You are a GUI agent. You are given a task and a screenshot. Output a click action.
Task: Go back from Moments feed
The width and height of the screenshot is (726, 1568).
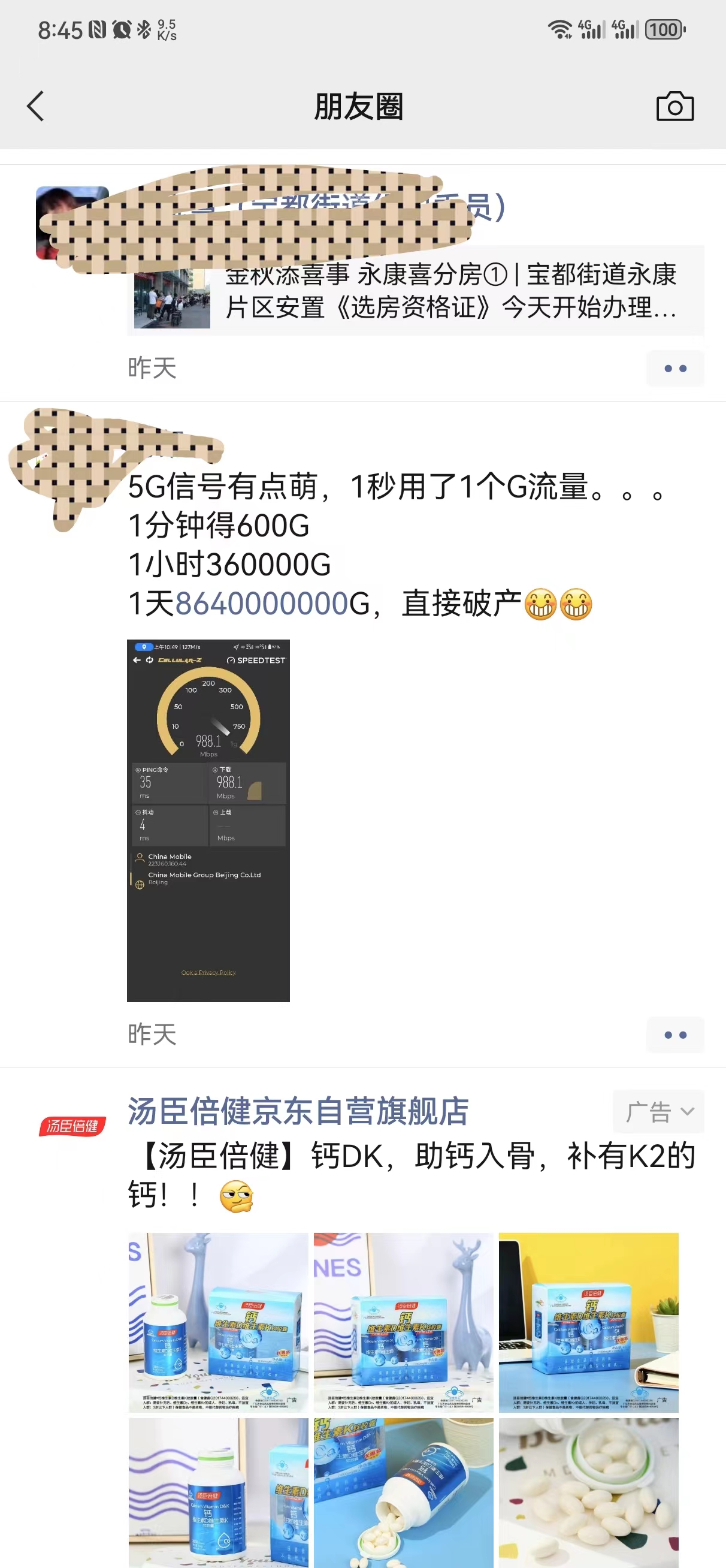click(x=35, y=107)
